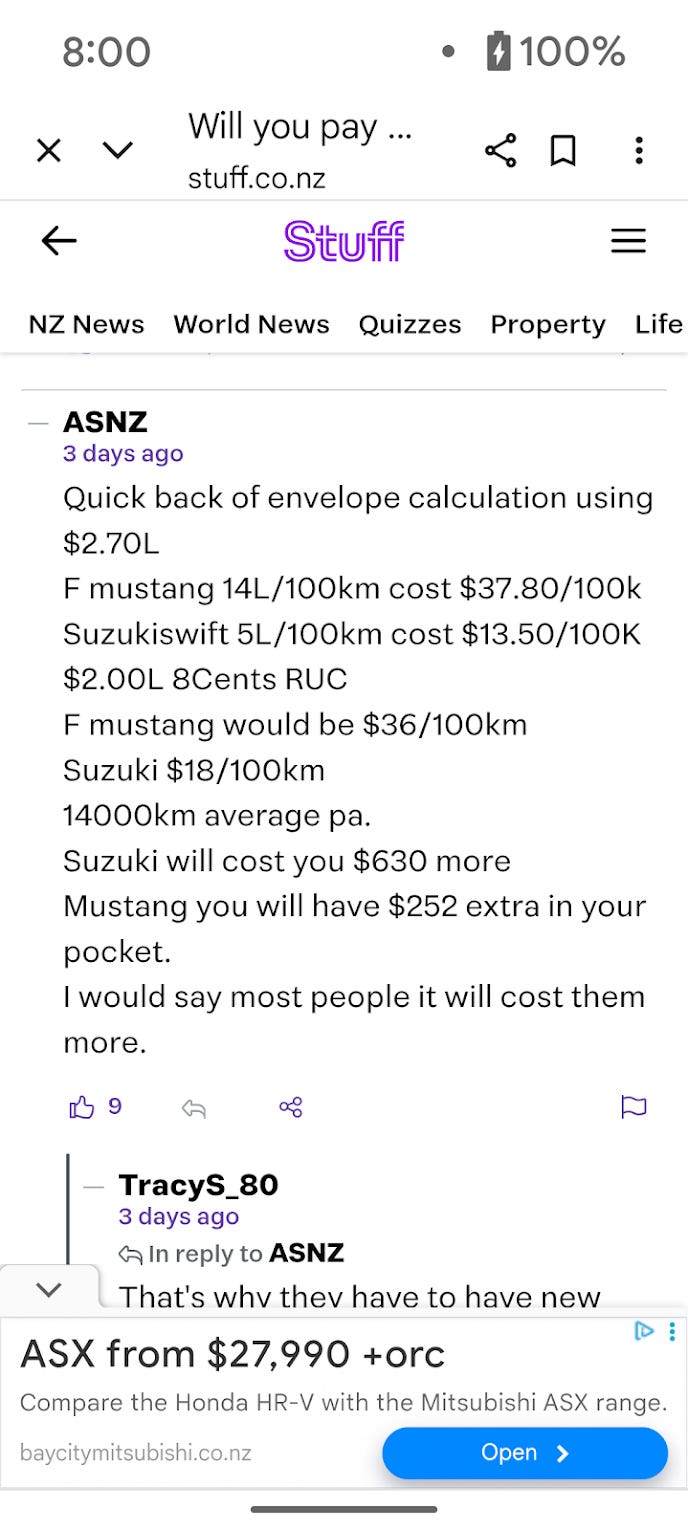Open the Stuff hamburger menu
The image size is (688, 1530).
[628, 241]
